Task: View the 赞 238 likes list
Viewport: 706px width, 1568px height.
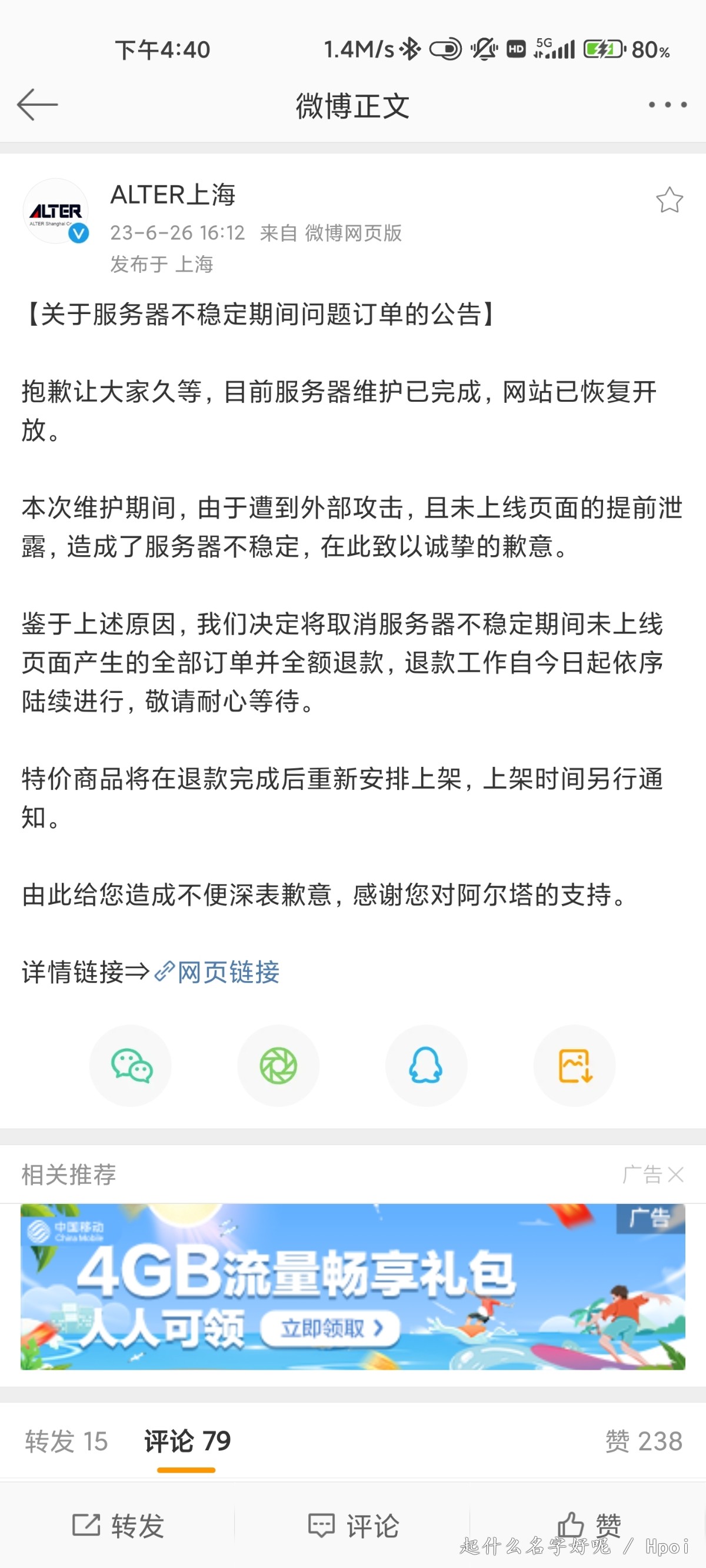Action: (x=643, y=1441)
